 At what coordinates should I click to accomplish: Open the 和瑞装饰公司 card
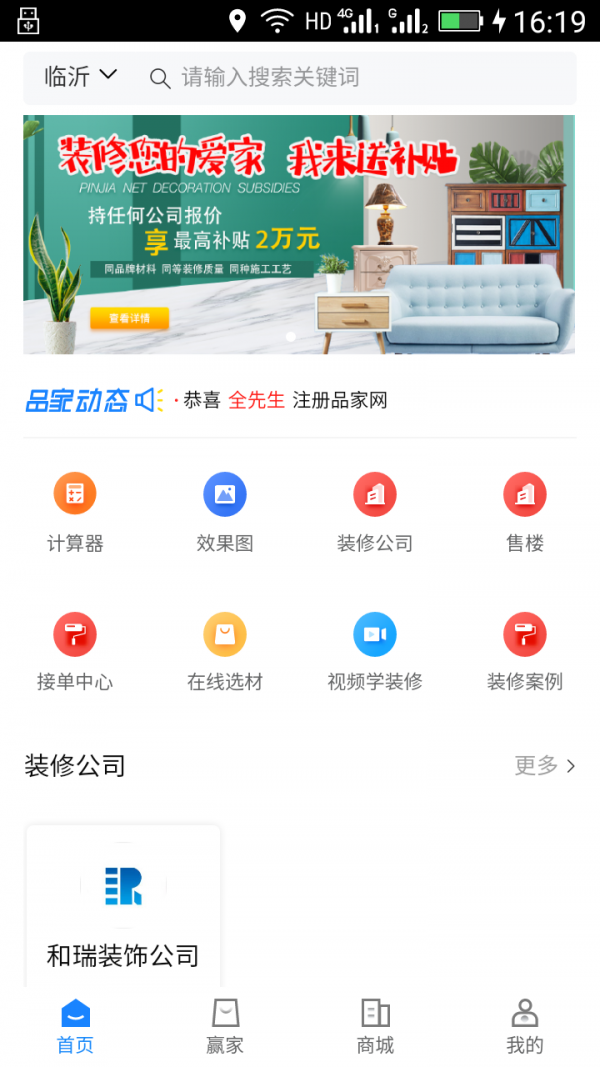[123, 905]
